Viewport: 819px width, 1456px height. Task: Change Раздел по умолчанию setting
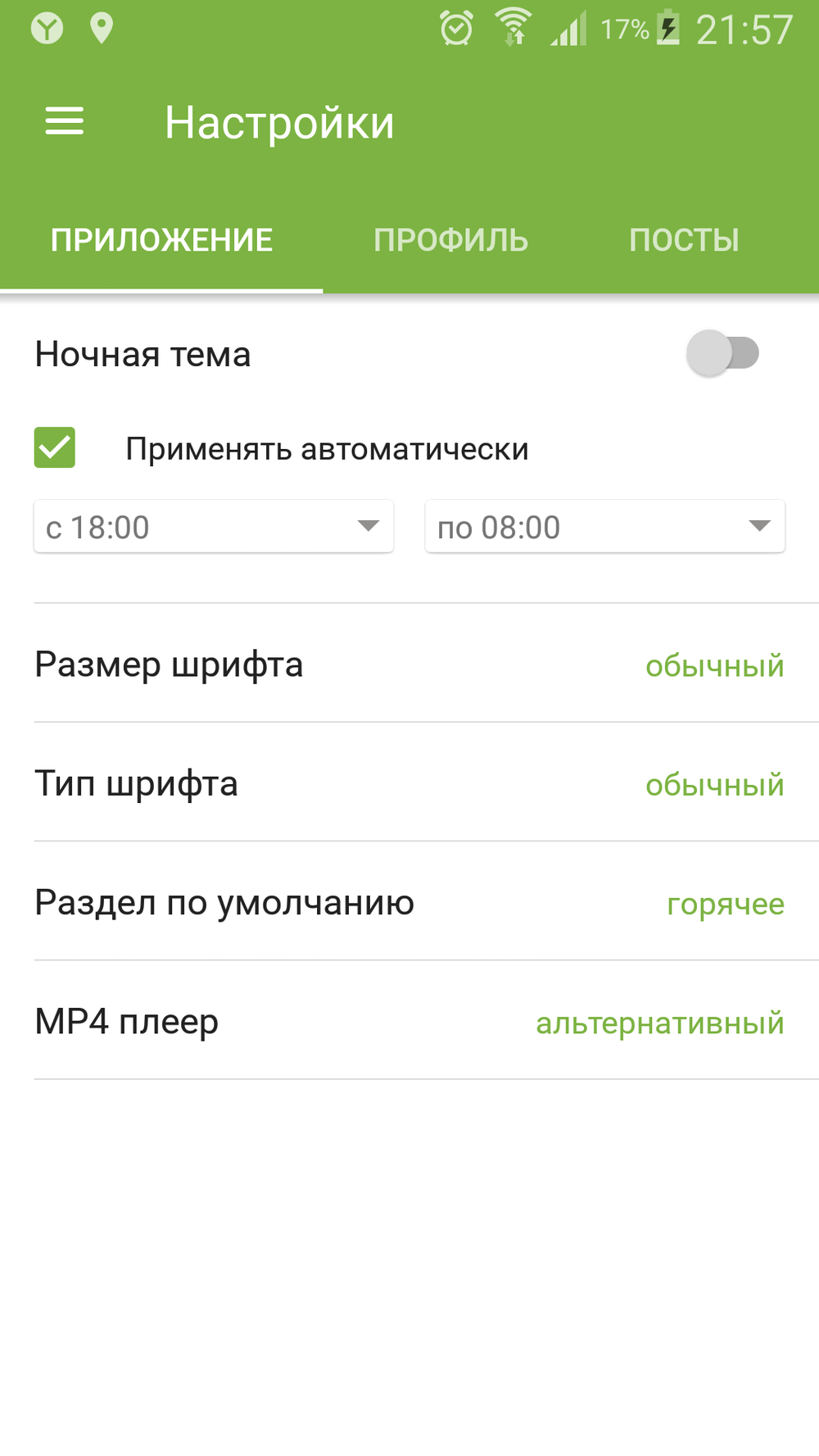pos(409,902)
